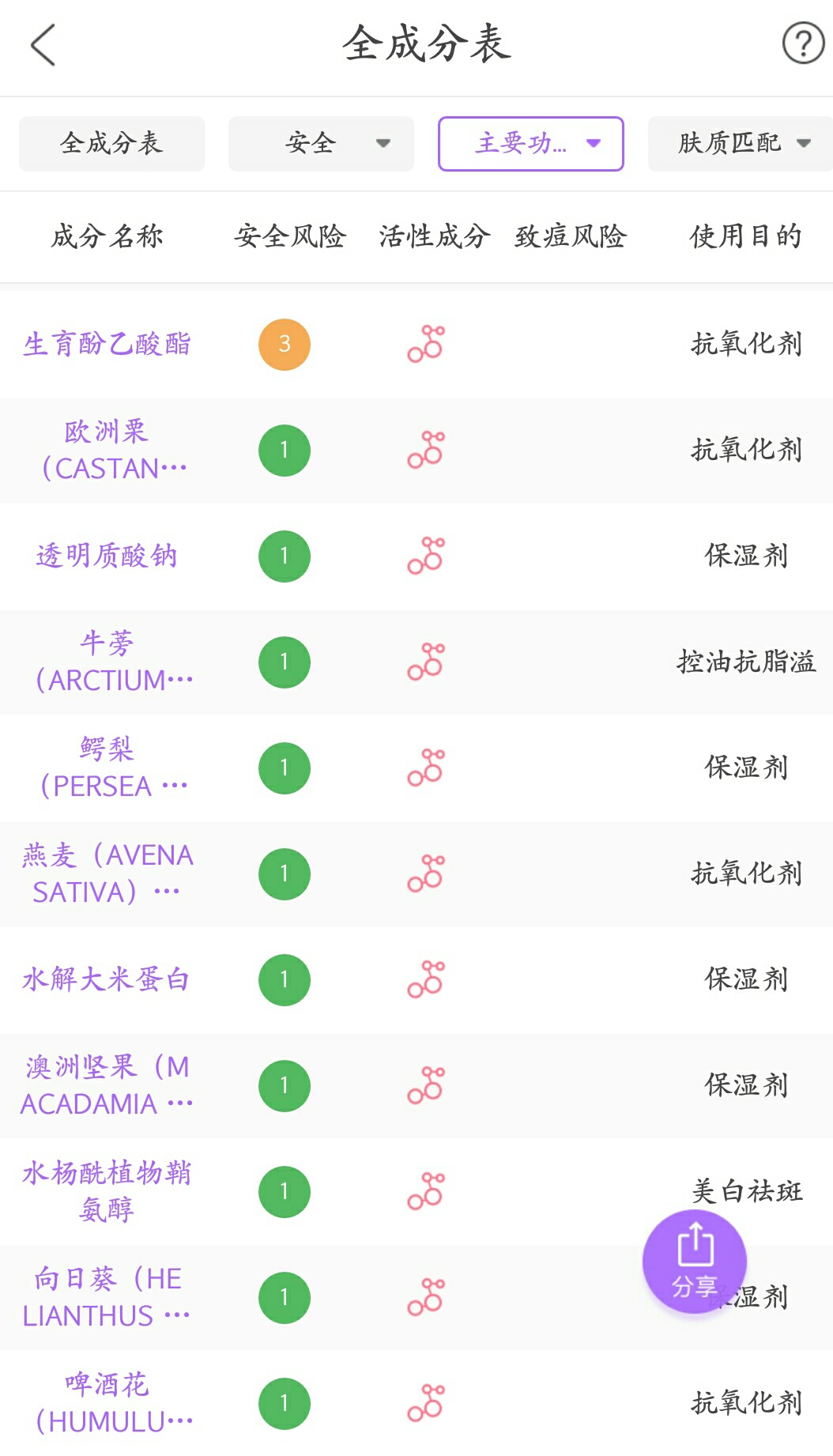Tap the green safety badge for 鳄梨
This screenshot has height=1456, width=833.
pyautogui.click(x=284, y=768)
